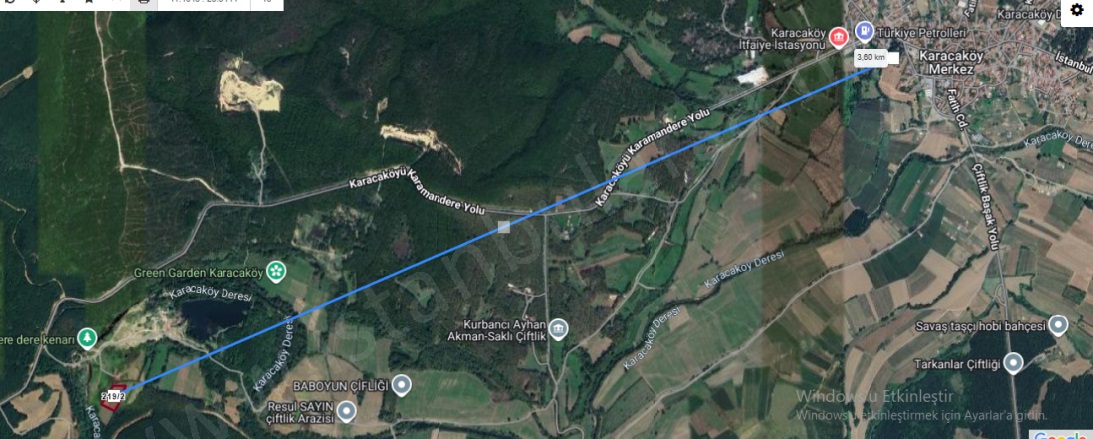Select the Tarkanlar Çiftliği place marker
The width and height of the screenshot is (1093, 439).
[x=1014, y=363]
